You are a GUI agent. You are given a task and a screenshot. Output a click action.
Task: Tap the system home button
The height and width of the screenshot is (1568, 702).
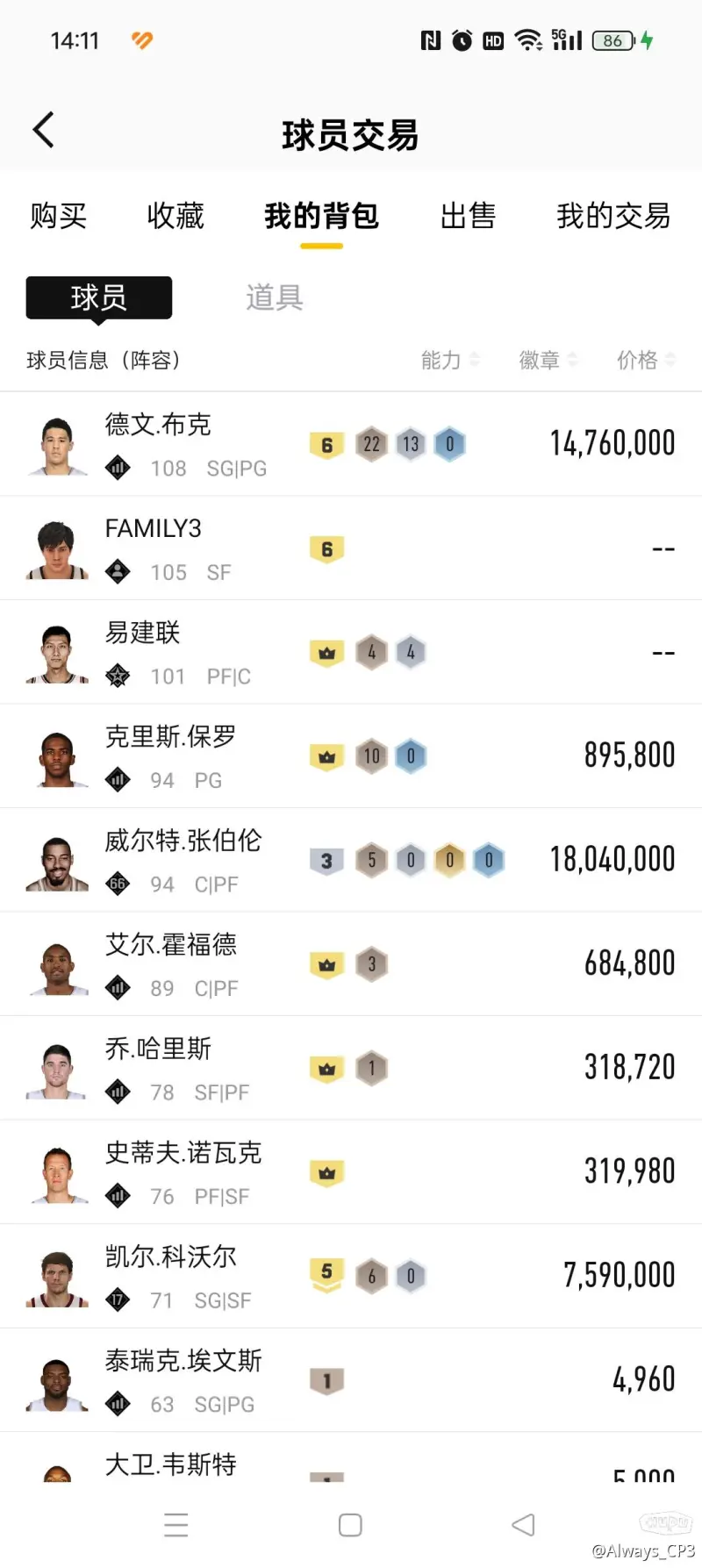pos(350,1525)
